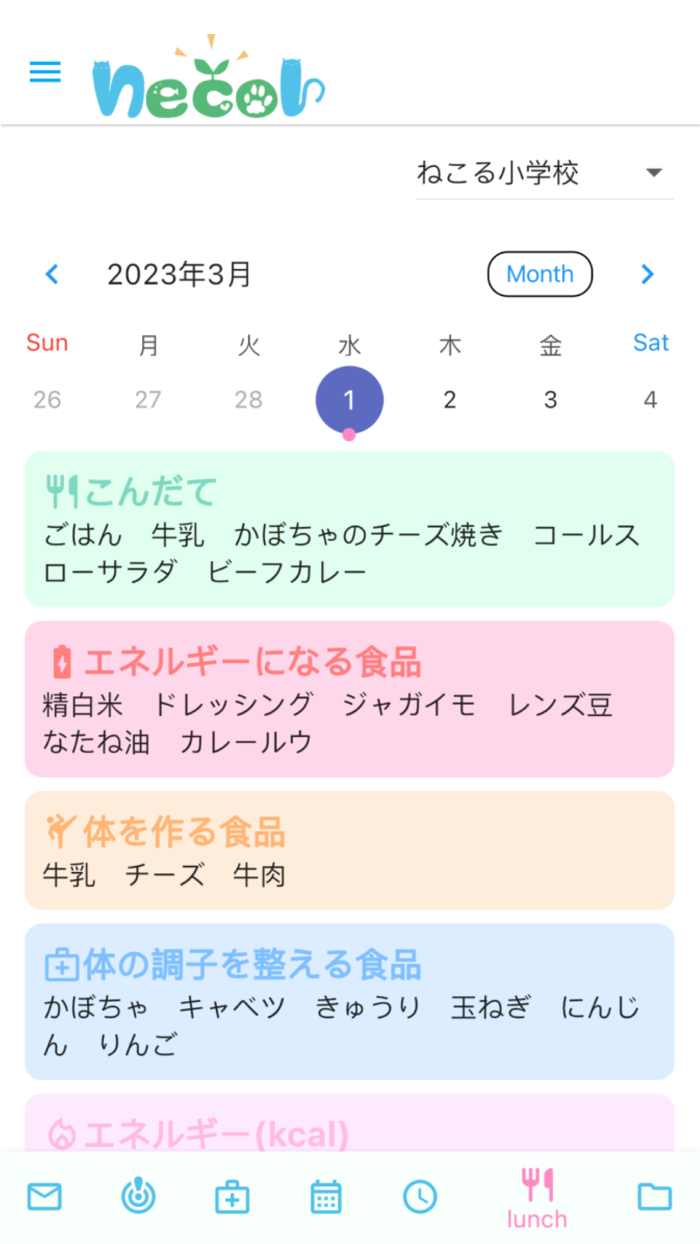Screen dimensions: 700x1244
Task: Switch calendar to Month view
Action: pos(540,274)
